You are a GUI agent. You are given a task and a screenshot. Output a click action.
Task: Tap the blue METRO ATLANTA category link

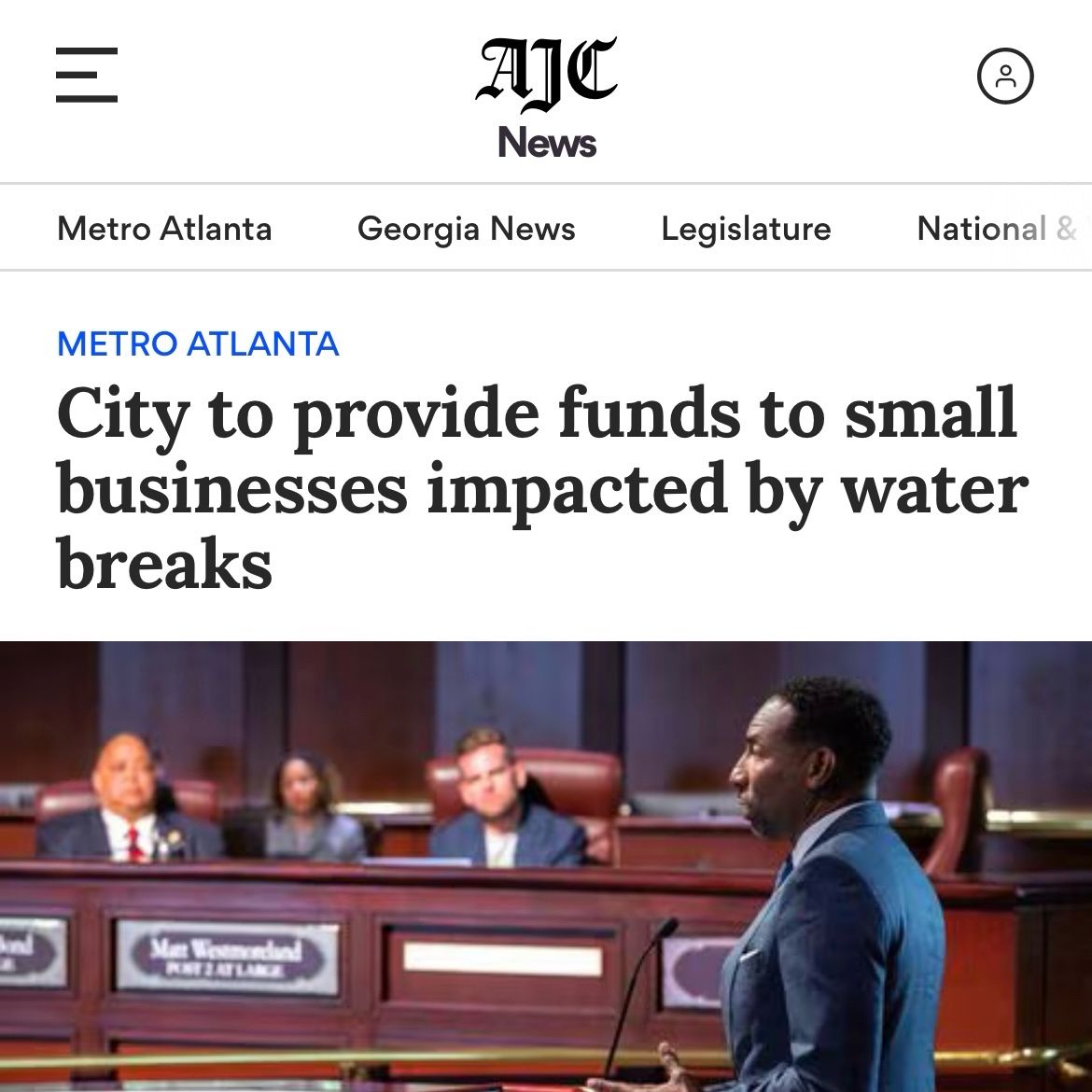point(198,343)
